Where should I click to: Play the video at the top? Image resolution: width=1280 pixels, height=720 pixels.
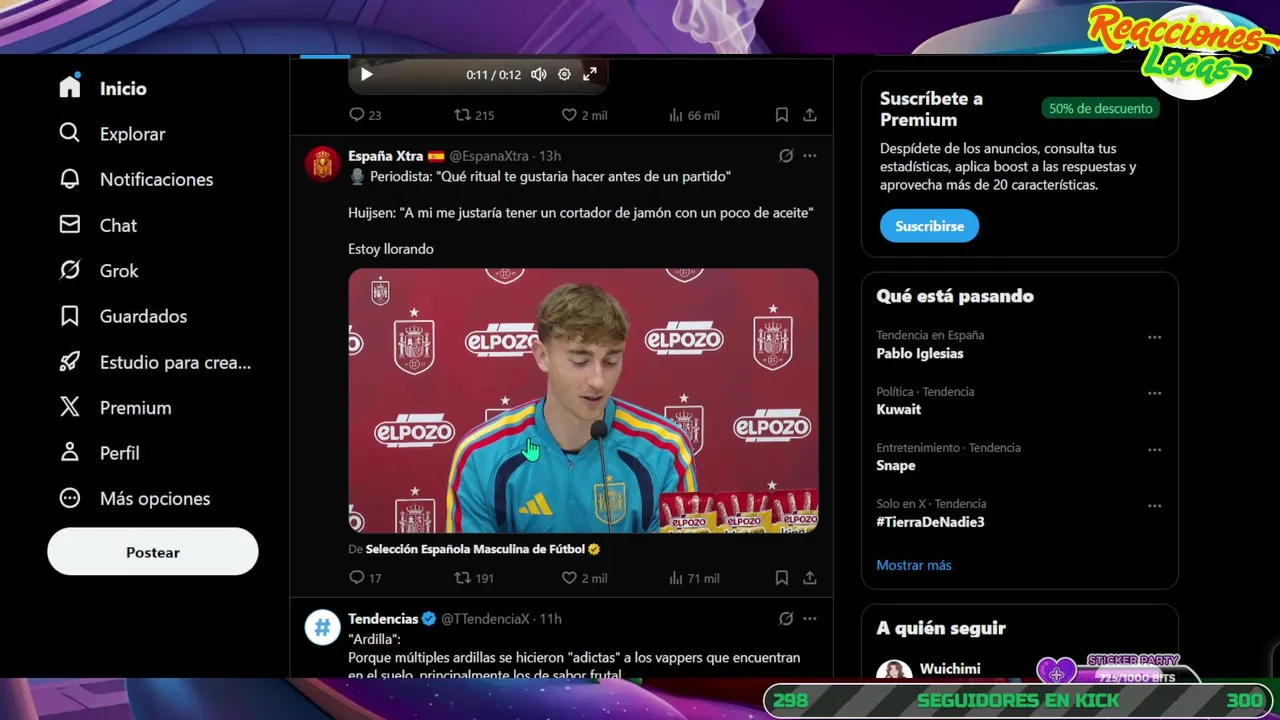[x=366, y=74]
